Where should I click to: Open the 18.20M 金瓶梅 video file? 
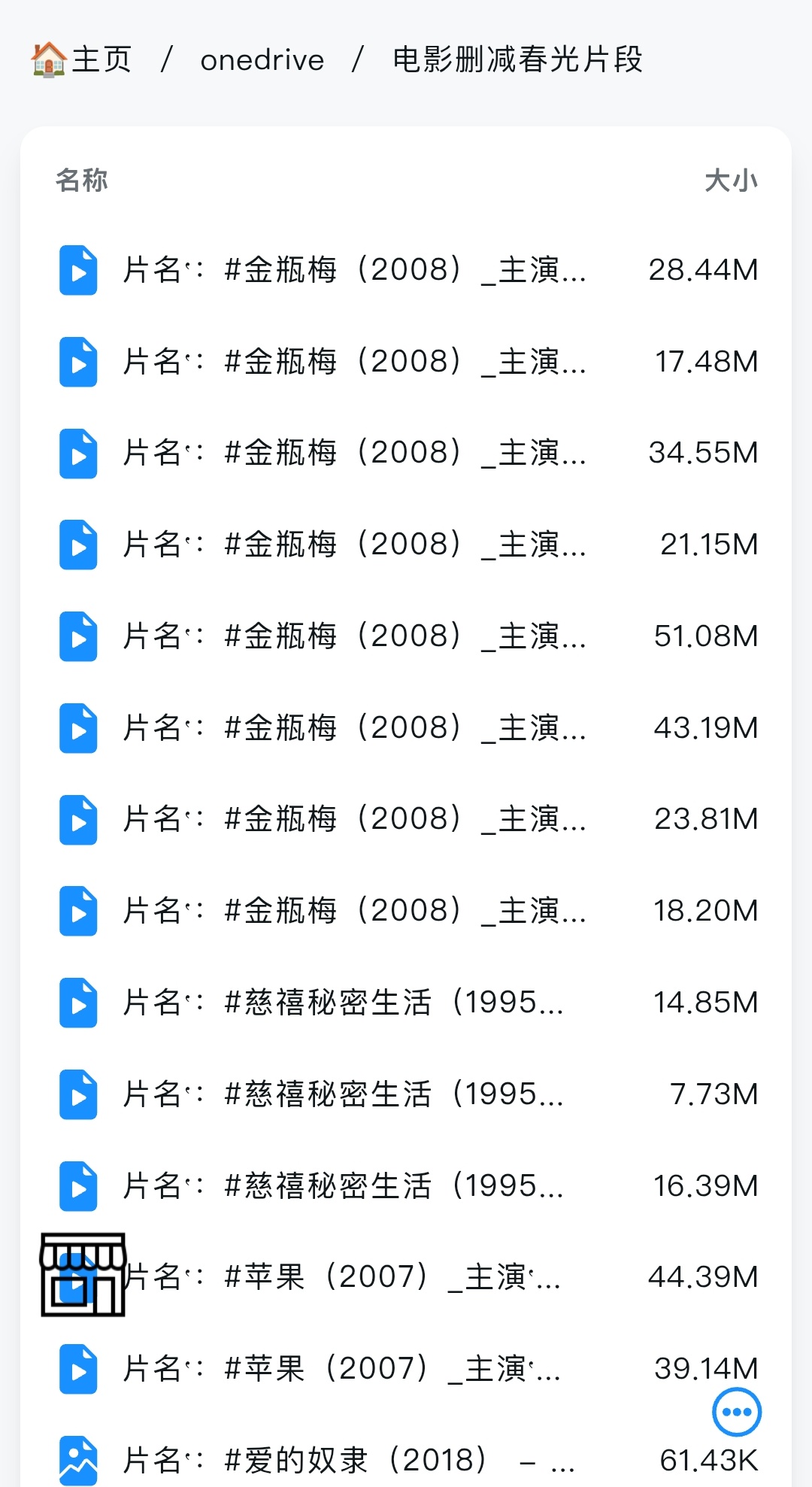(x=353, y=911)
